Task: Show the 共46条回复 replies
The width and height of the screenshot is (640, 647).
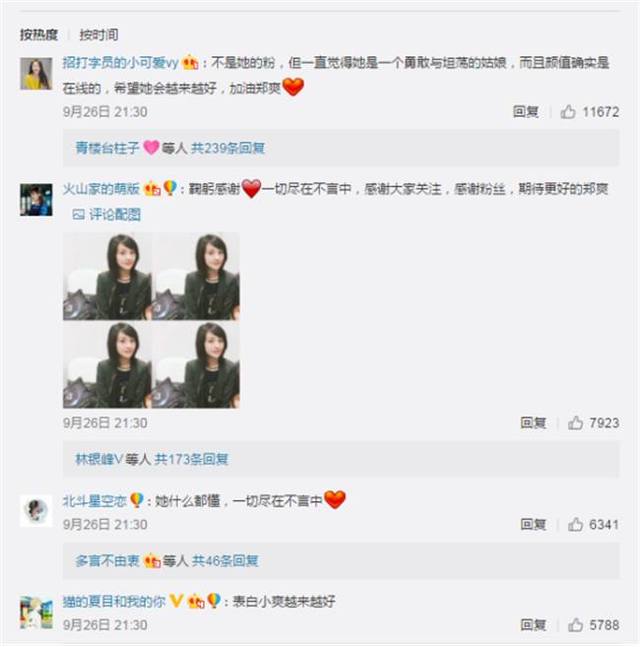Action: (225, 561)
